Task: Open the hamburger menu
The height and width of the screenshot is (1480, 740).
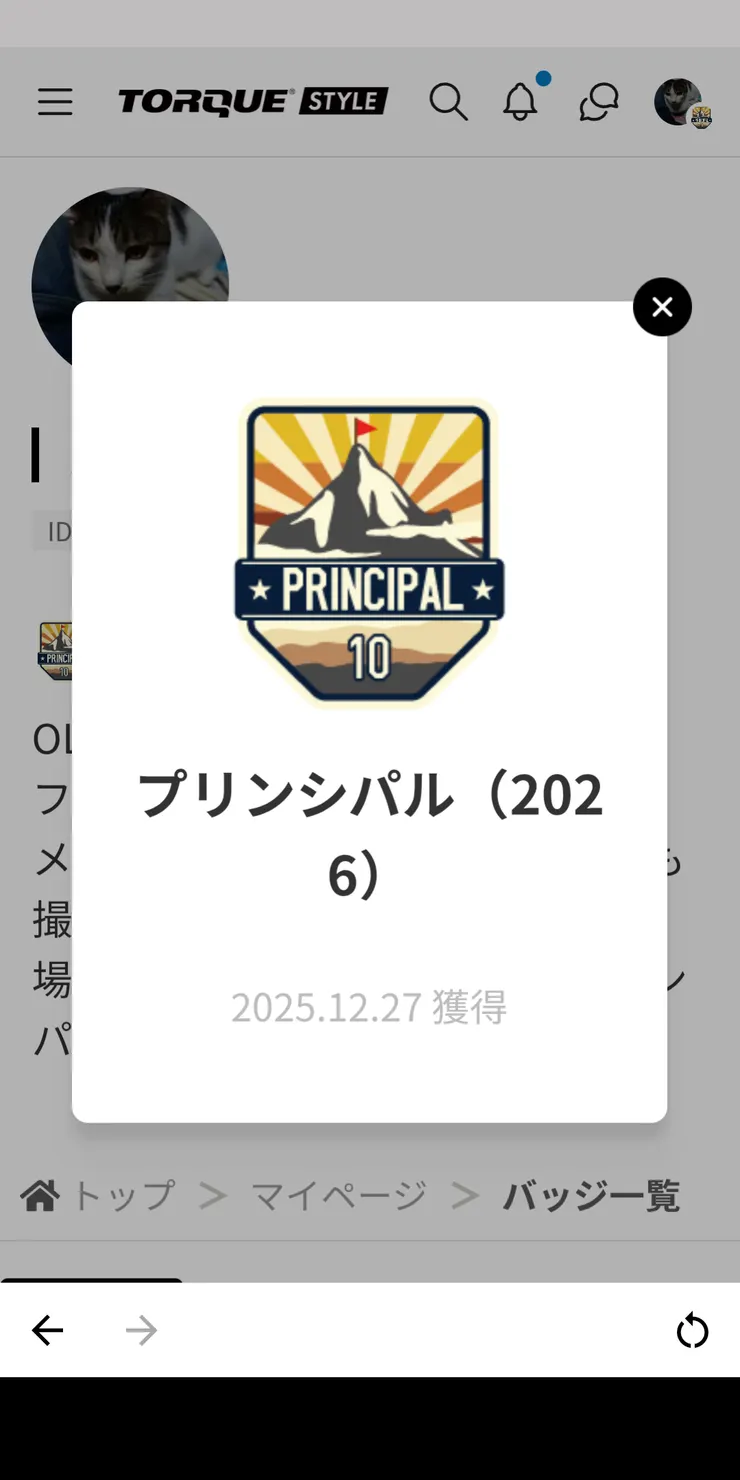Action: (x=55, y=102)
